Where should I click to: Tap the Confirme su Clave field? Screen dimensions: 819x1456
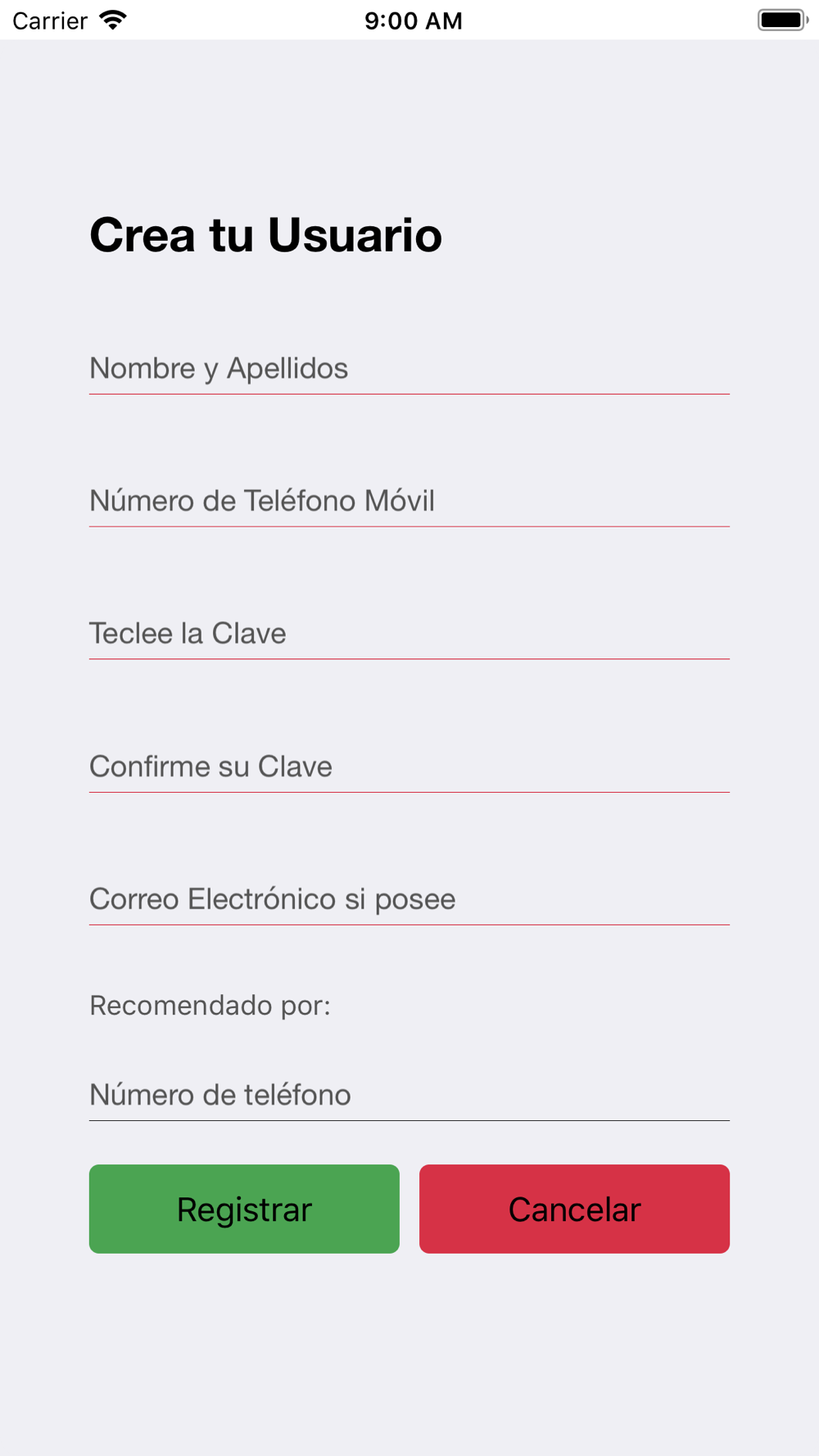point(409,766)
